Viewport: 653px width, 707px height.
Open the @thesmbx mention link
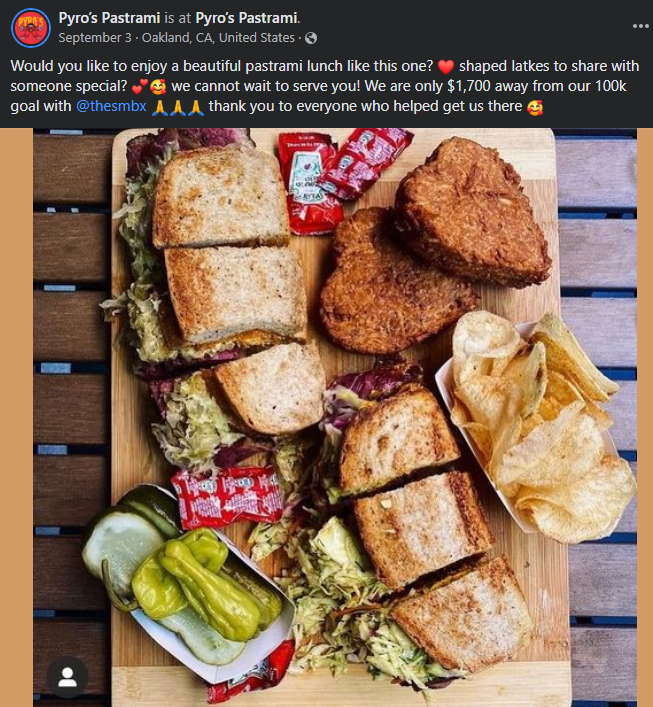(110, 105)
